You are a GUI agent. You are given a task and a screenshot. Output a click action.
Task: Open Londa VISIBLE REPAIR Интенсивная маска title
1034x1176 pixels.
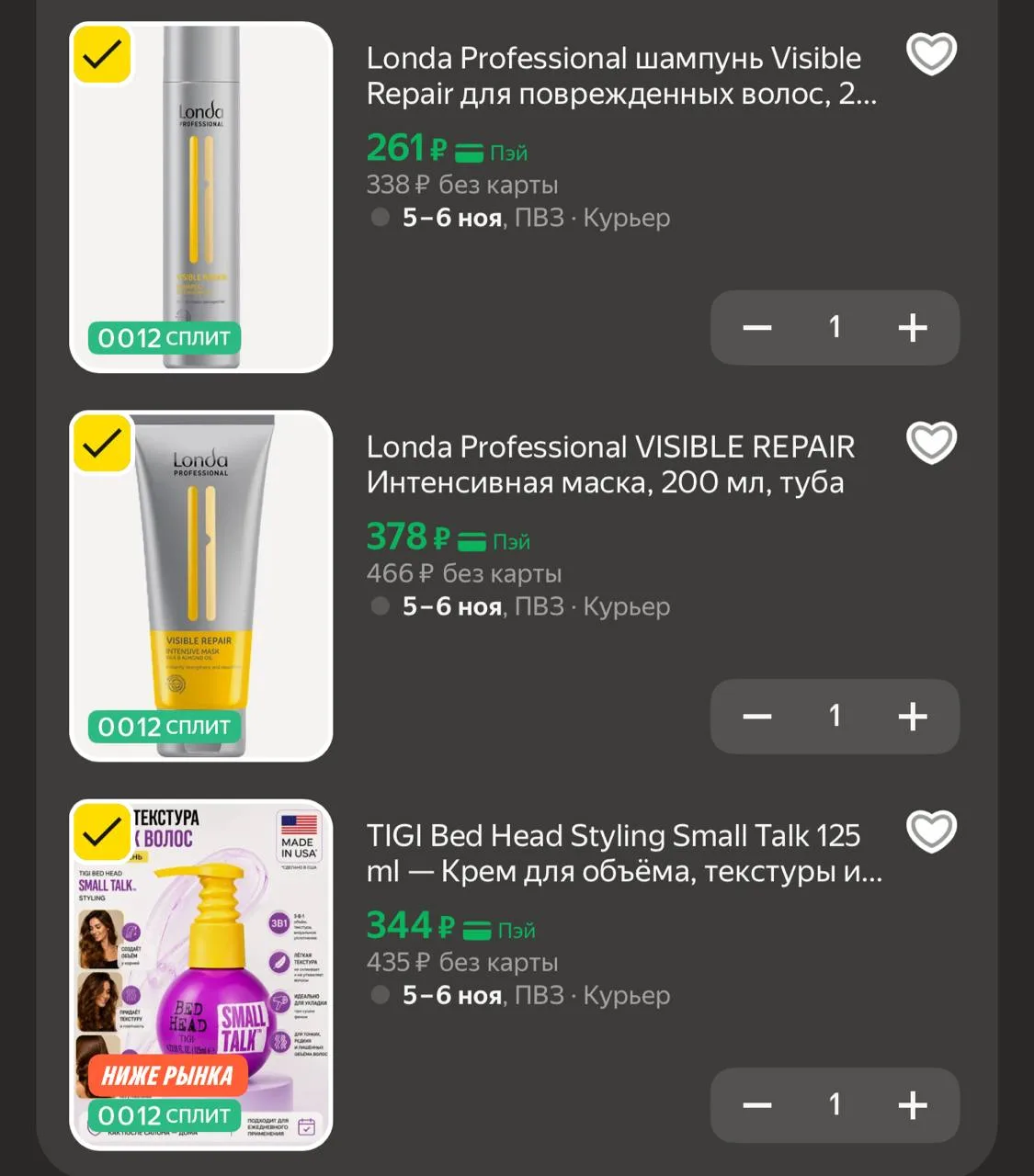tap(610, 464)
